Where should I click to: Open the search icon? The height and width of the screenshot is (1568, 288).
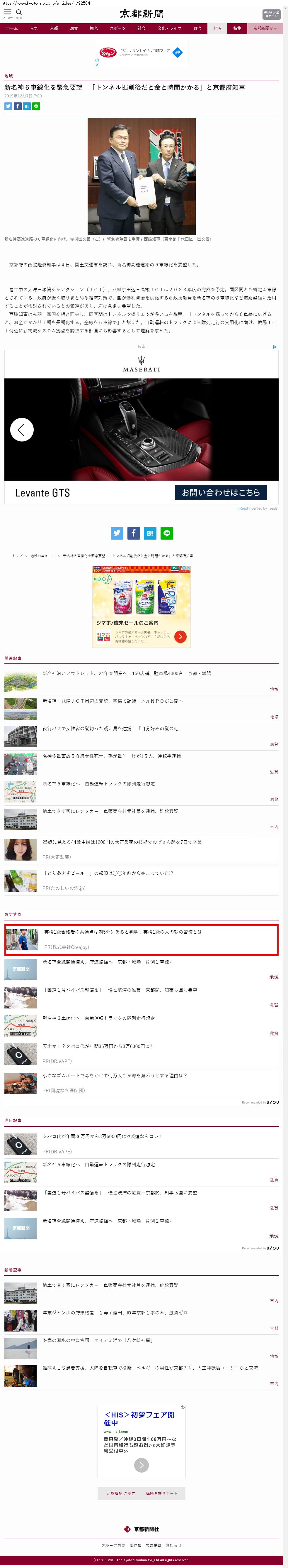[x=19, y=12]
